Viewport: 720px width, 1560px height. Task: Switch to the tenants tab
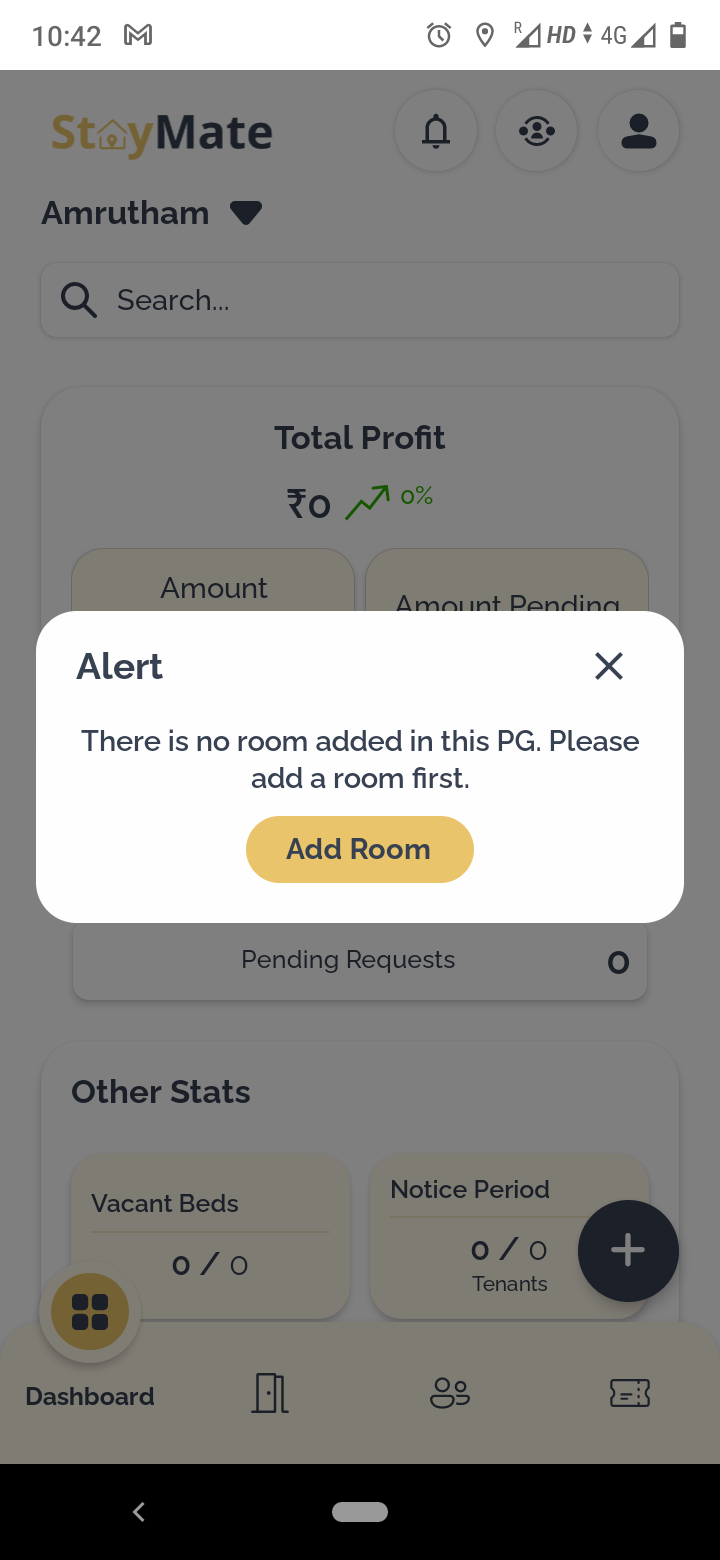(450, 1393)
